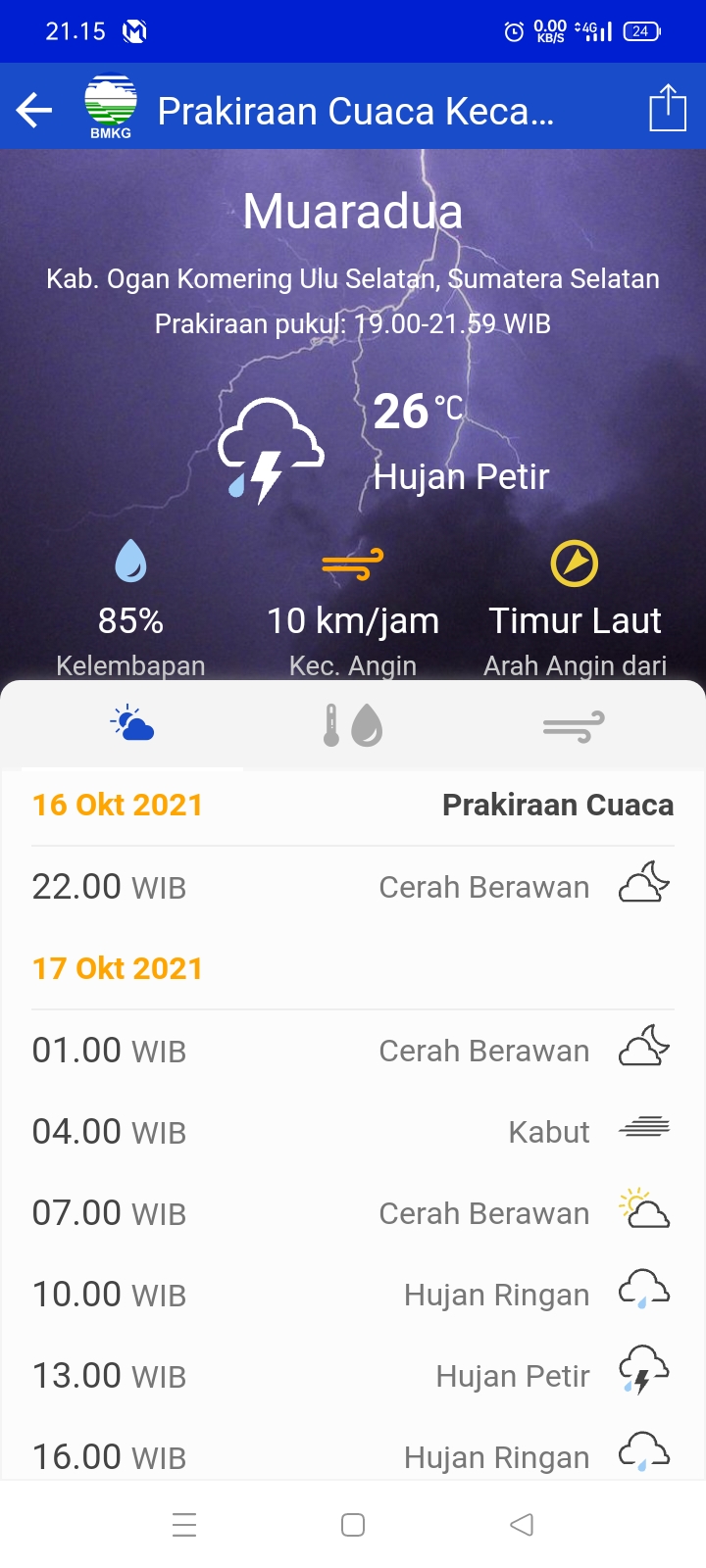Switch to the wind forecast tab
This screenshot has height=1568, width=706.
574,726
